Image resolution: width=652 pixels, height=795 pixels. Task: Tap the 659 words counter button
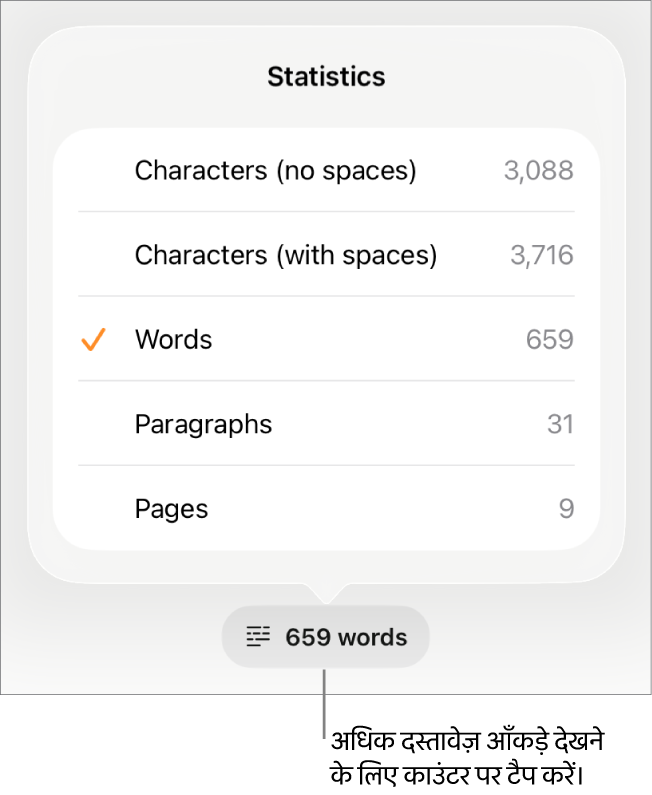[326, 637]
